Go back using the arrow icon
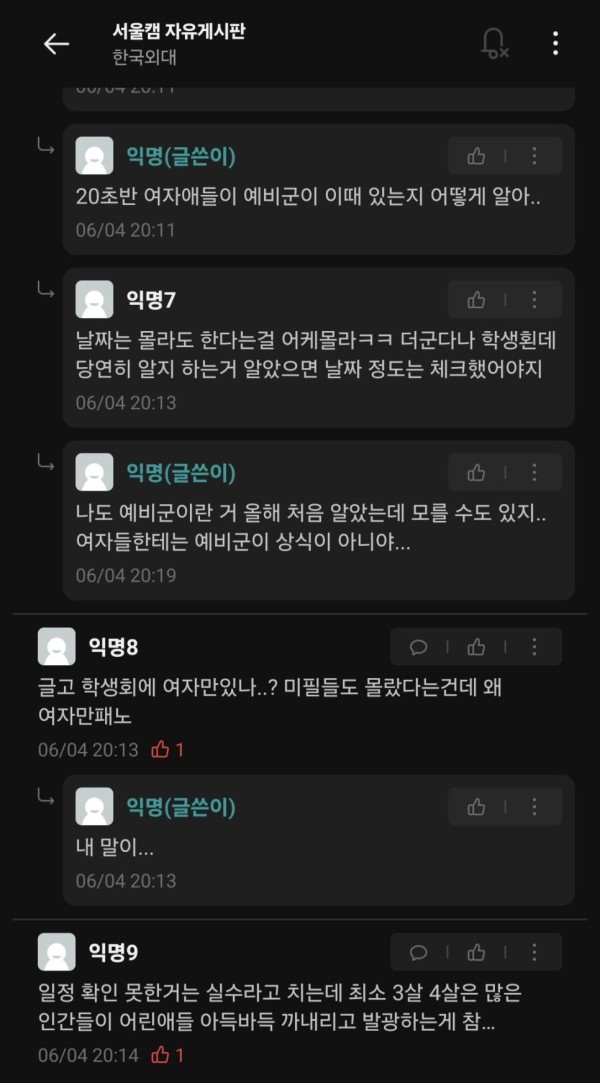The width and height of the screenshot is (600, 1083). click(x=56, y=43)
